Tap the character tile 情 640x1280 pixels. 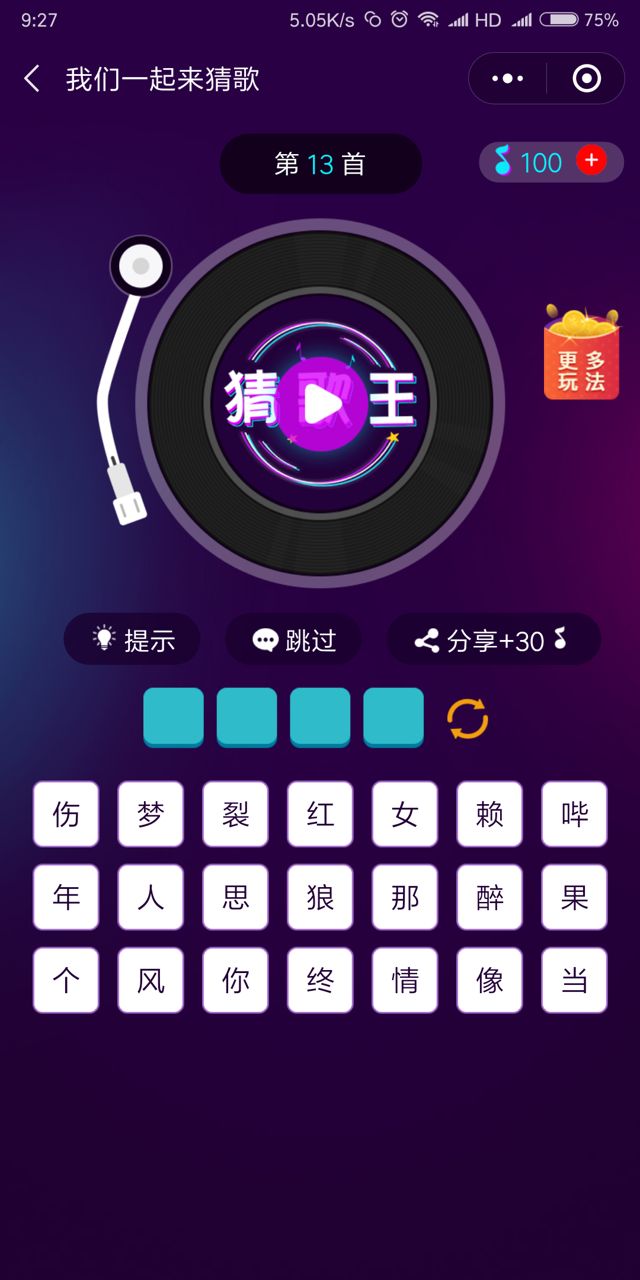[x=405, y=980]
